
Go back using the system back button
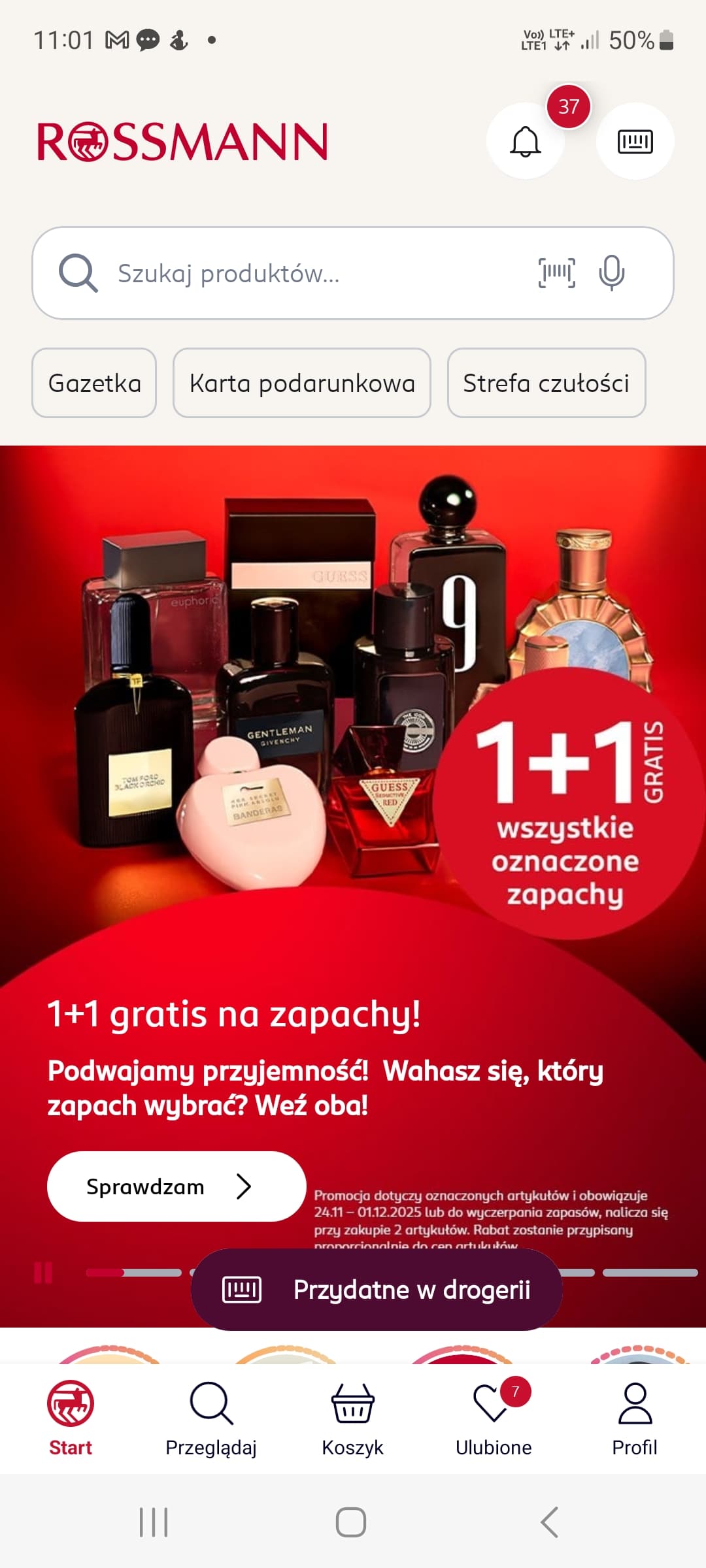[550, 1522]
